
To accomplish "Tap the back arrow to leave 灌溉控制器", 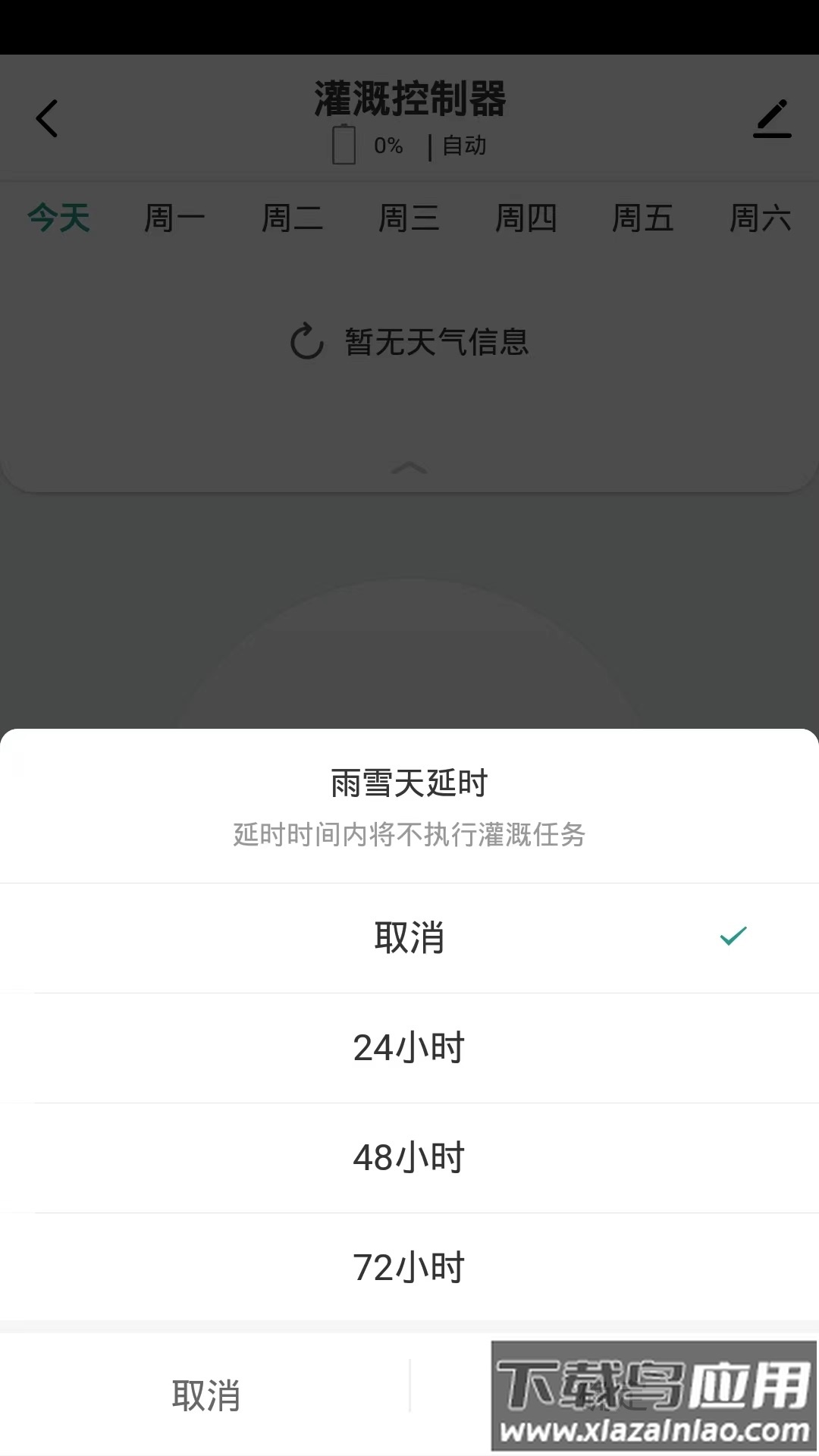I will (x=47, y=118).
